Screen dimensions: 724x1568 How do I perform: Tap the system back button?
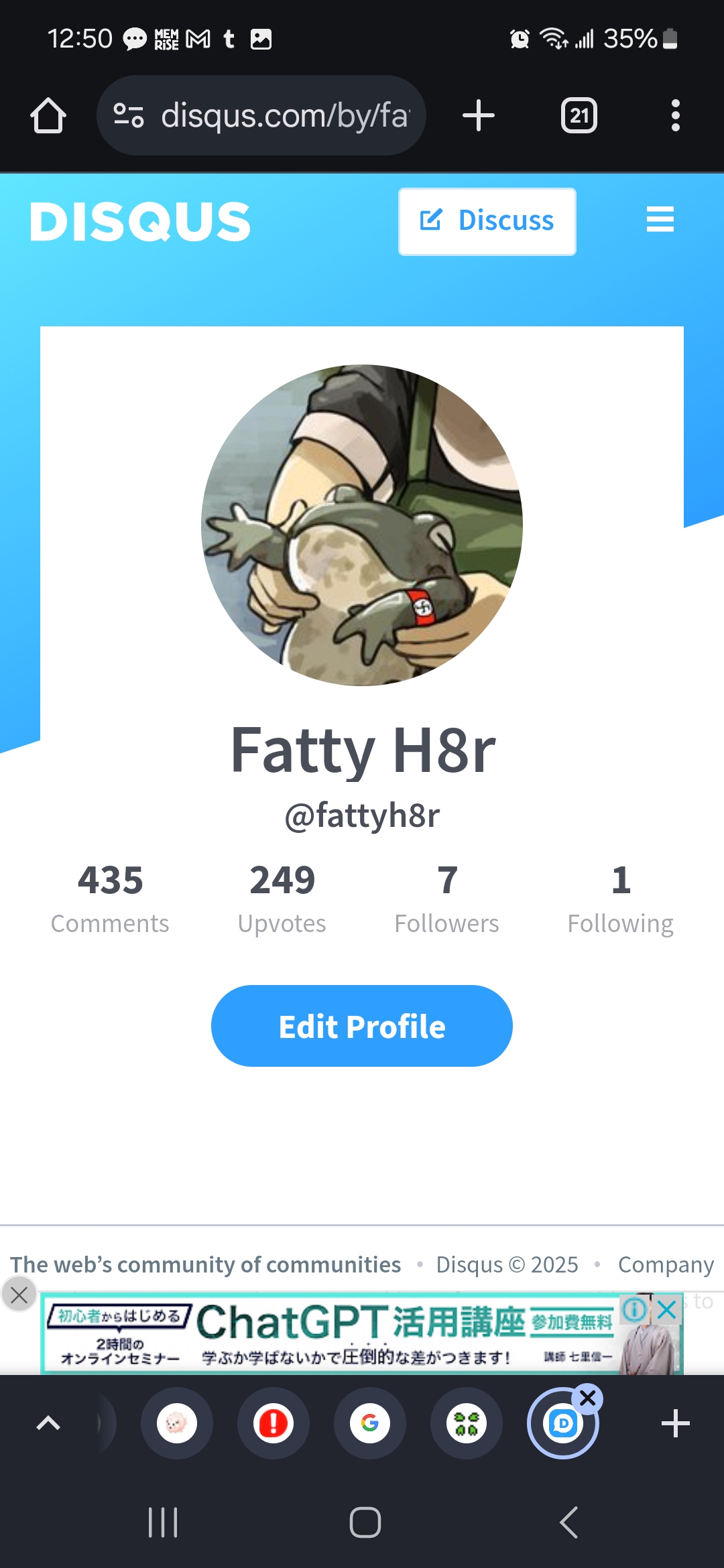(x=568, y=1522)
